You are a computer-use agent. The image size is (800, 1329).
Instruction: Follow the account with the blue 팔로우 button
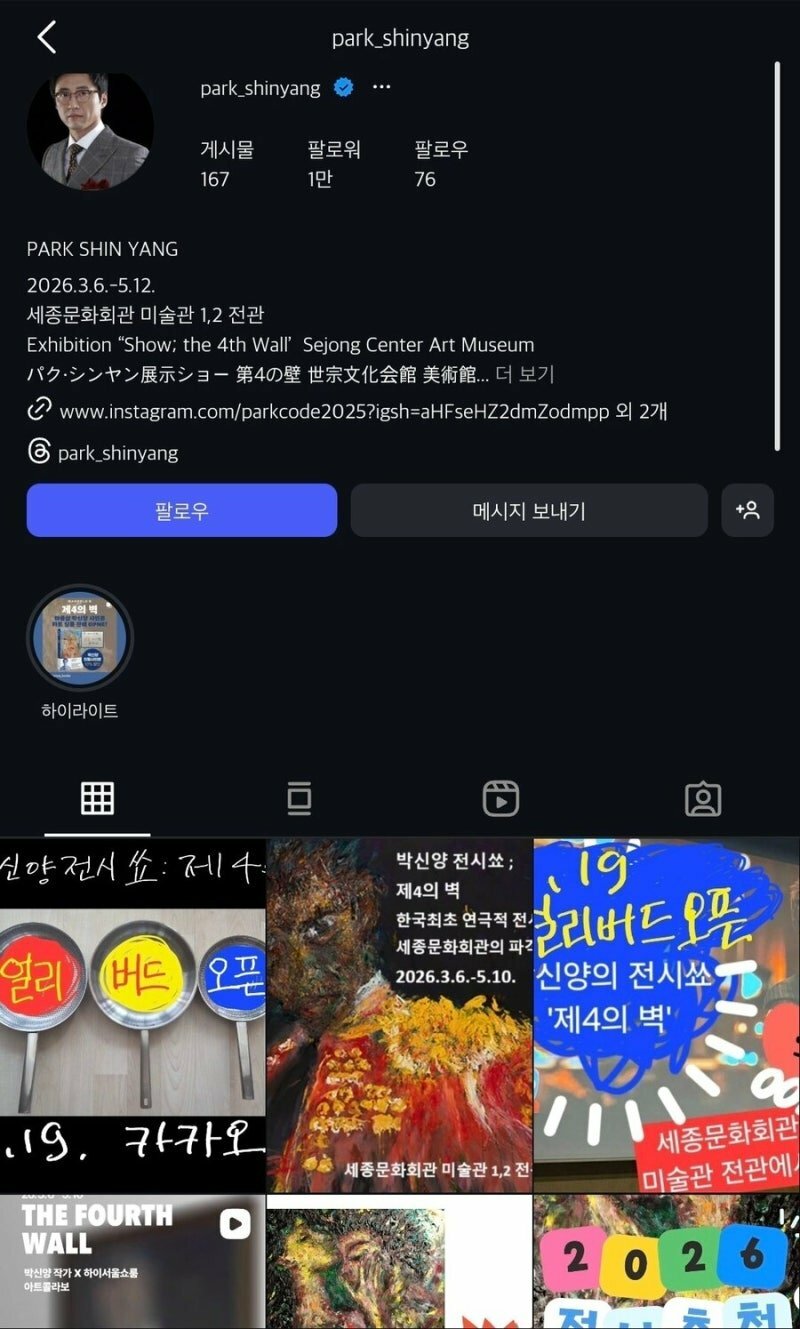181,511
